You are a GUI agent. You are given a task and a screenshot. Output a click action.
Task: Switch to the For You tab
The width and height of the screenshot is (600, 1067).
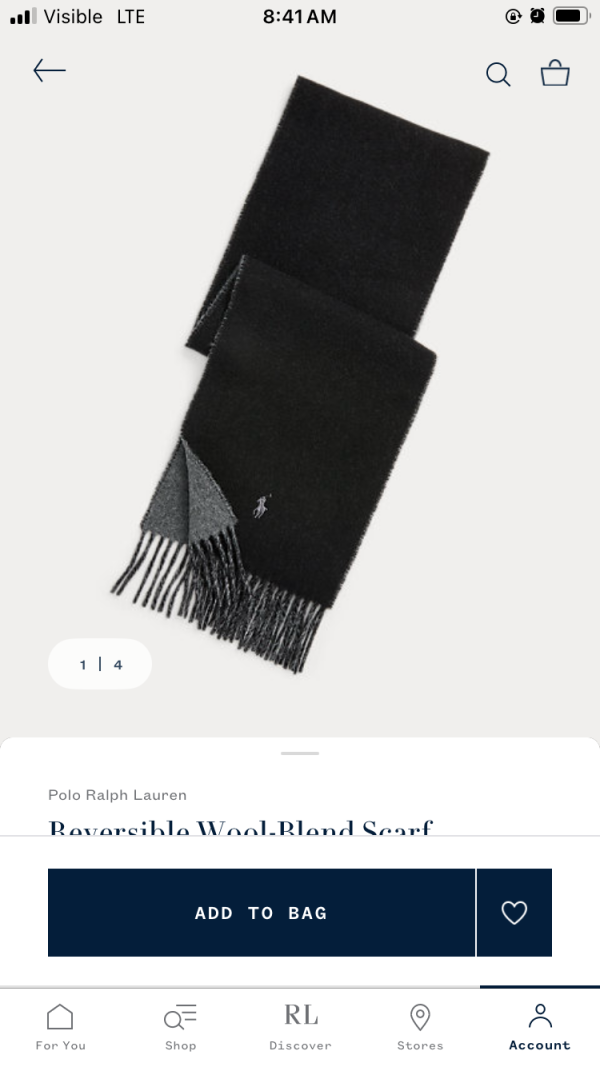click(x=60, y=1027)
